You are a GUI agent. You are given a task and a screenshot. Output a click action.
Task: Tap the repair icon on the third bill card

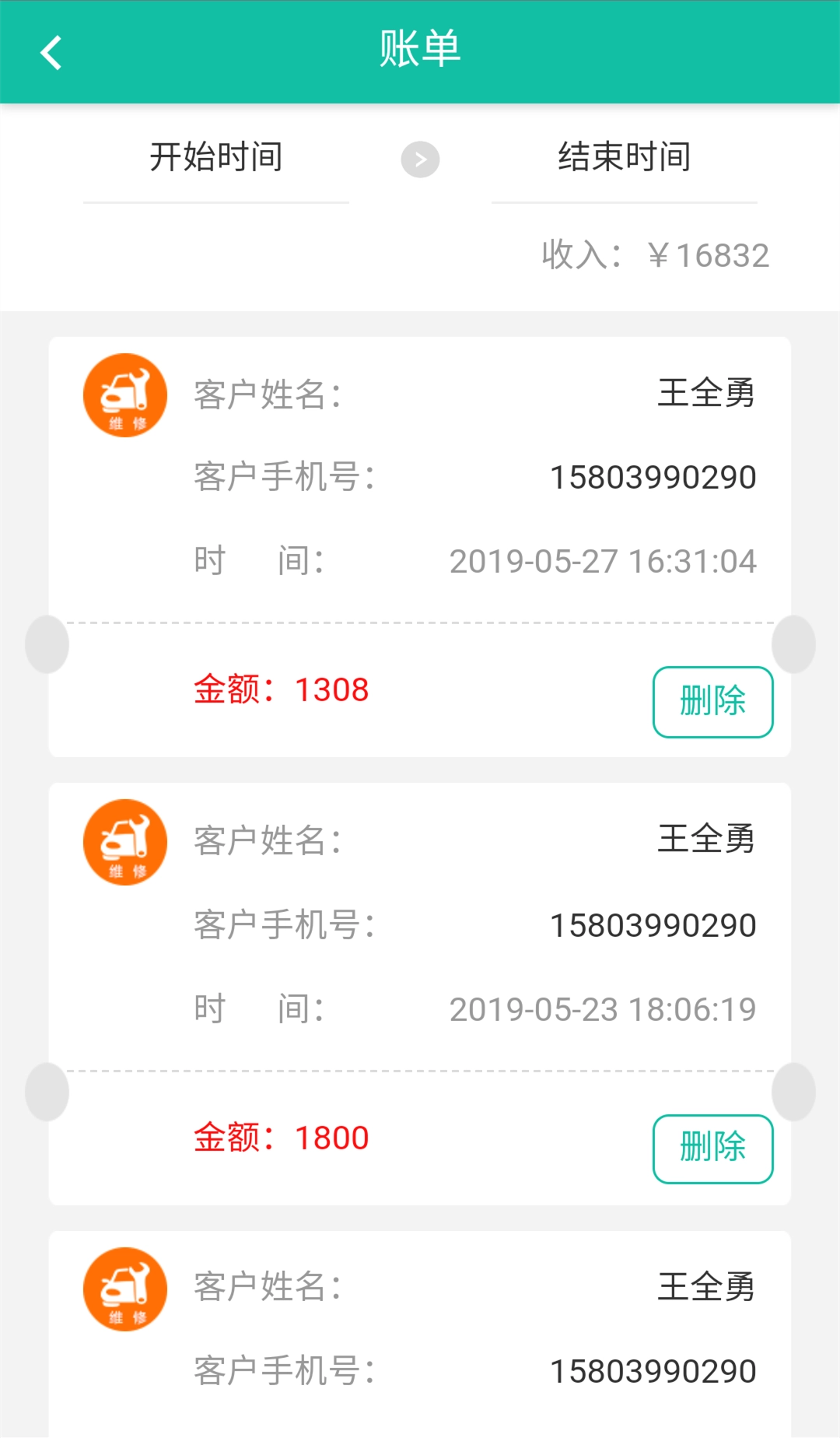coord(124,1289)
